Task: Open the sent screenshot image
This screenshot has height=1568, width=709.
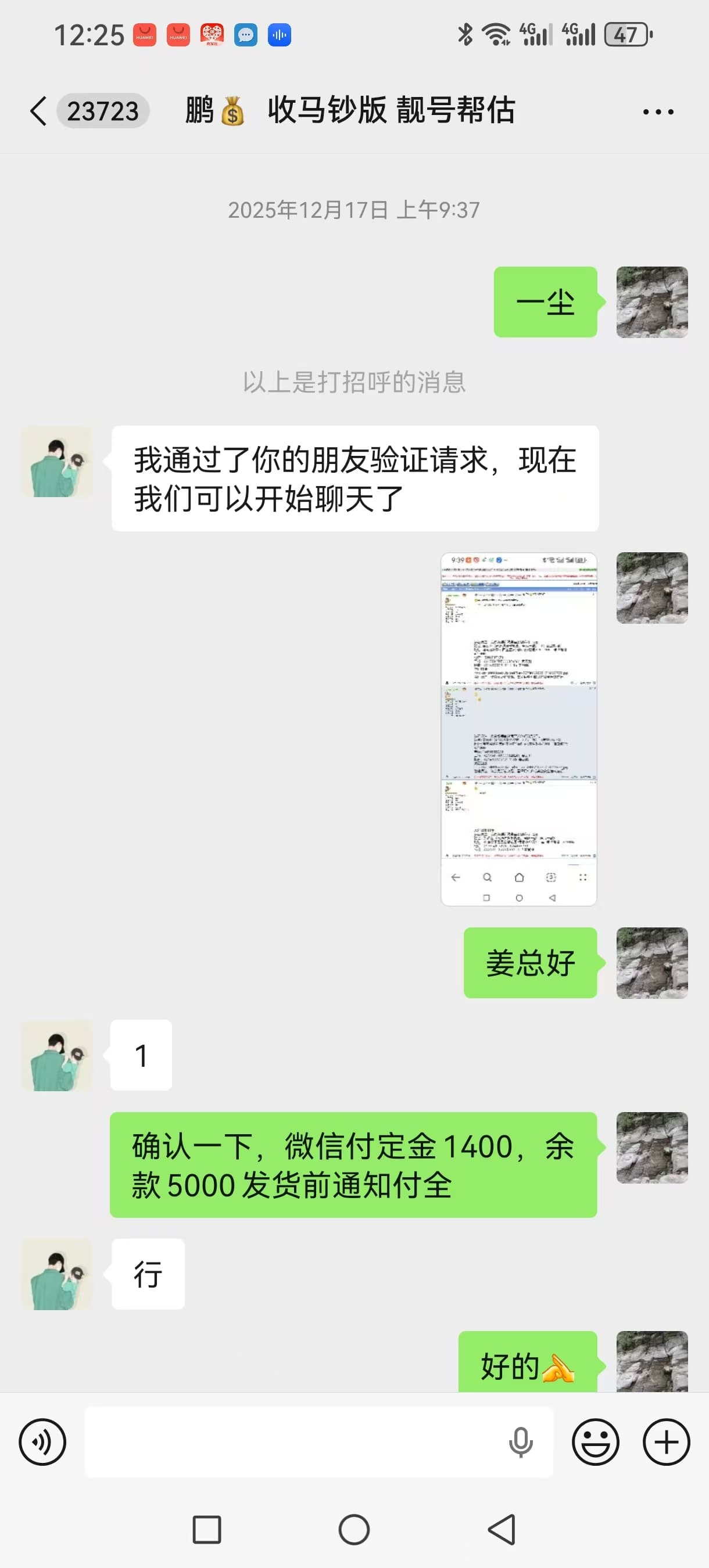Action: click(x=518, y=729)
